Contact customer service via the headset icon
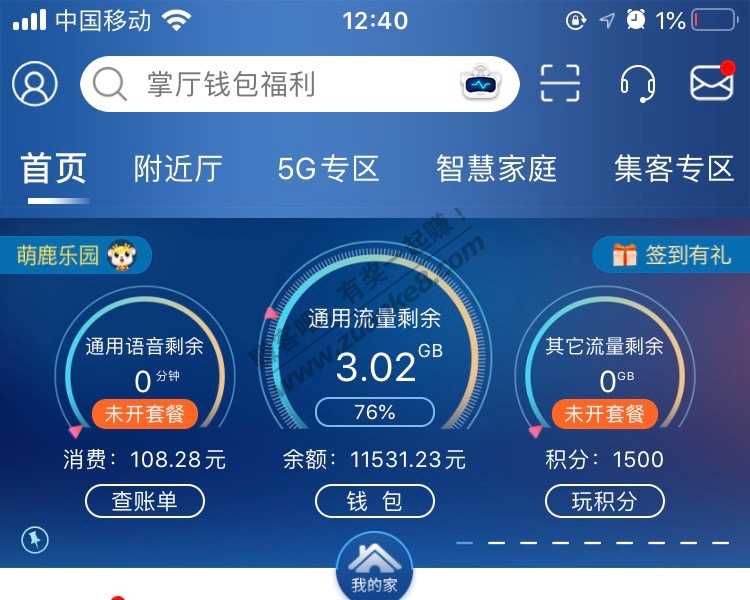750x600 pixels. coord(637,84)
